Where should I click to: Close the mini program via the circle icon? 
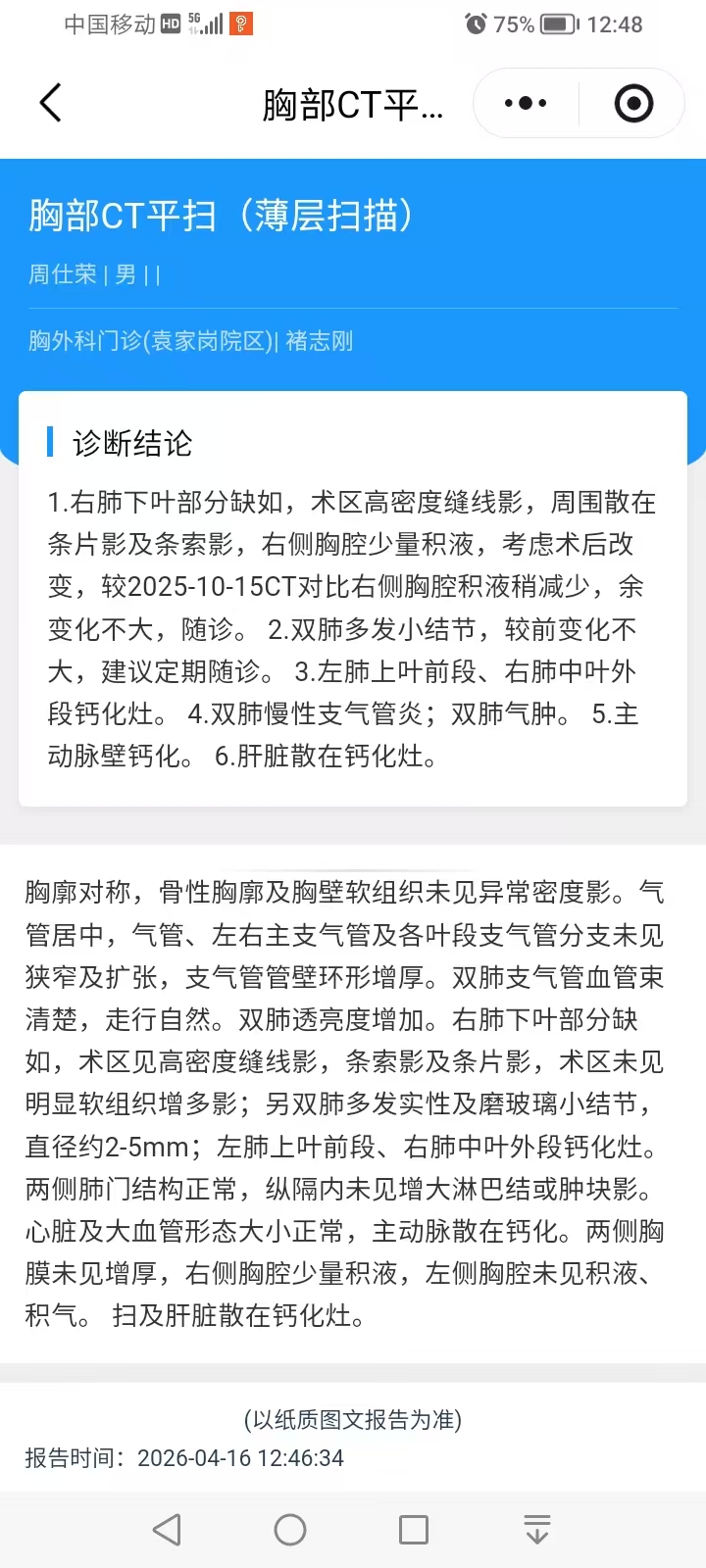click(633, 103)
